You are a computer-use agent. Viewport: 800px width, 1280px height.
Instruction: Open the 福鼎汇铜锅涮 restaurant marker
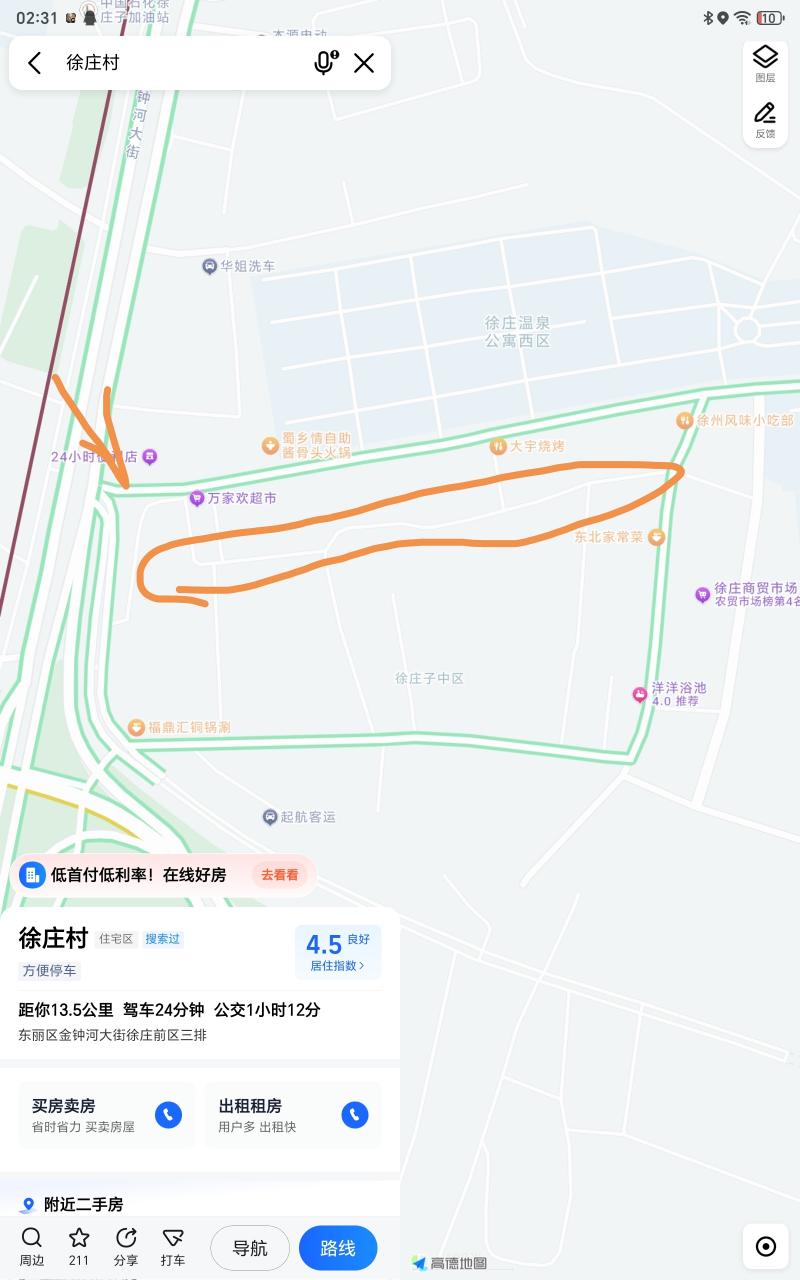click(136, 727)
